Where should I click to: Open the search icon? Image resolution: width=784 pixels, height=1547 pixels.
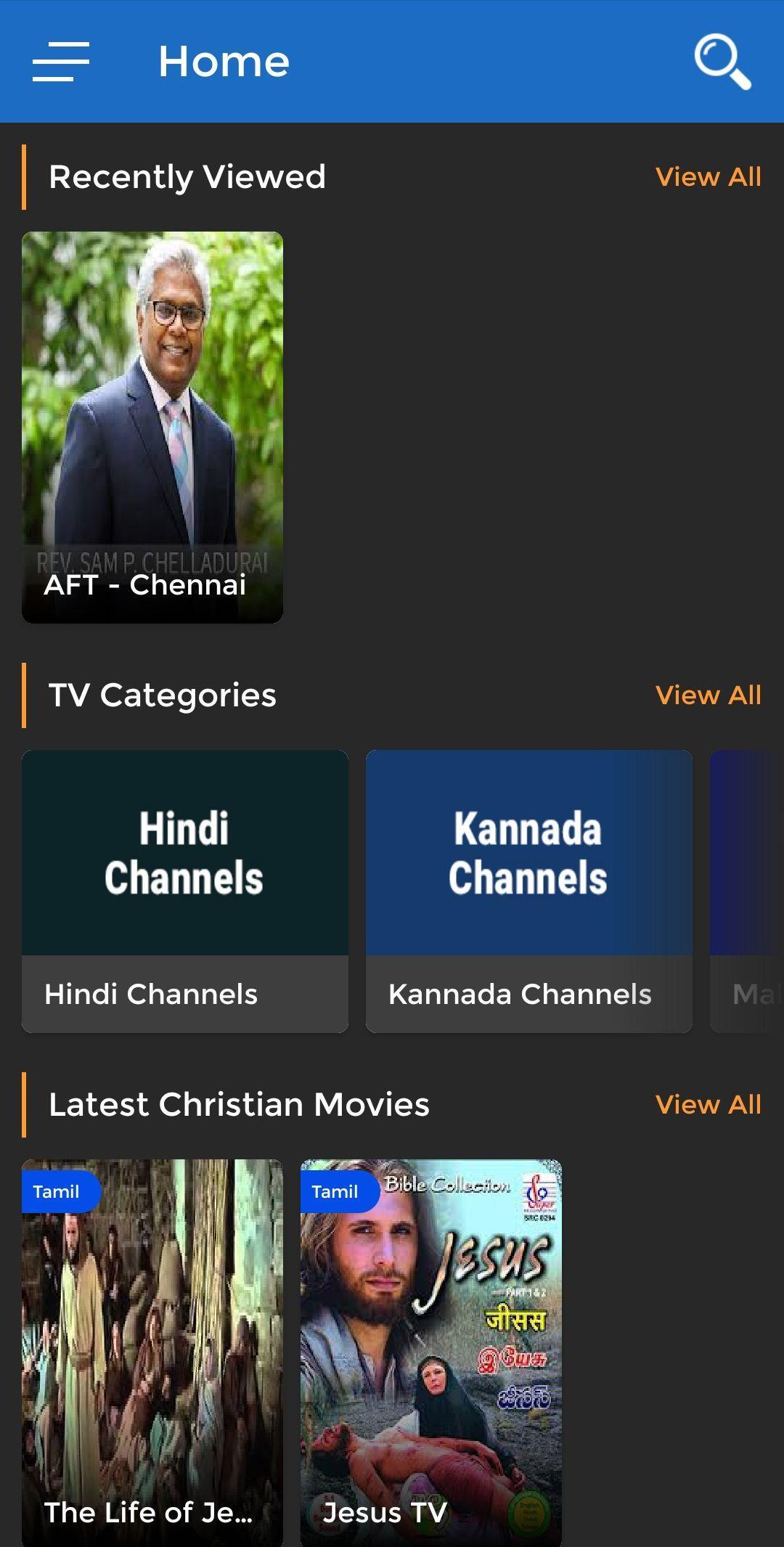tap(722, 62)
